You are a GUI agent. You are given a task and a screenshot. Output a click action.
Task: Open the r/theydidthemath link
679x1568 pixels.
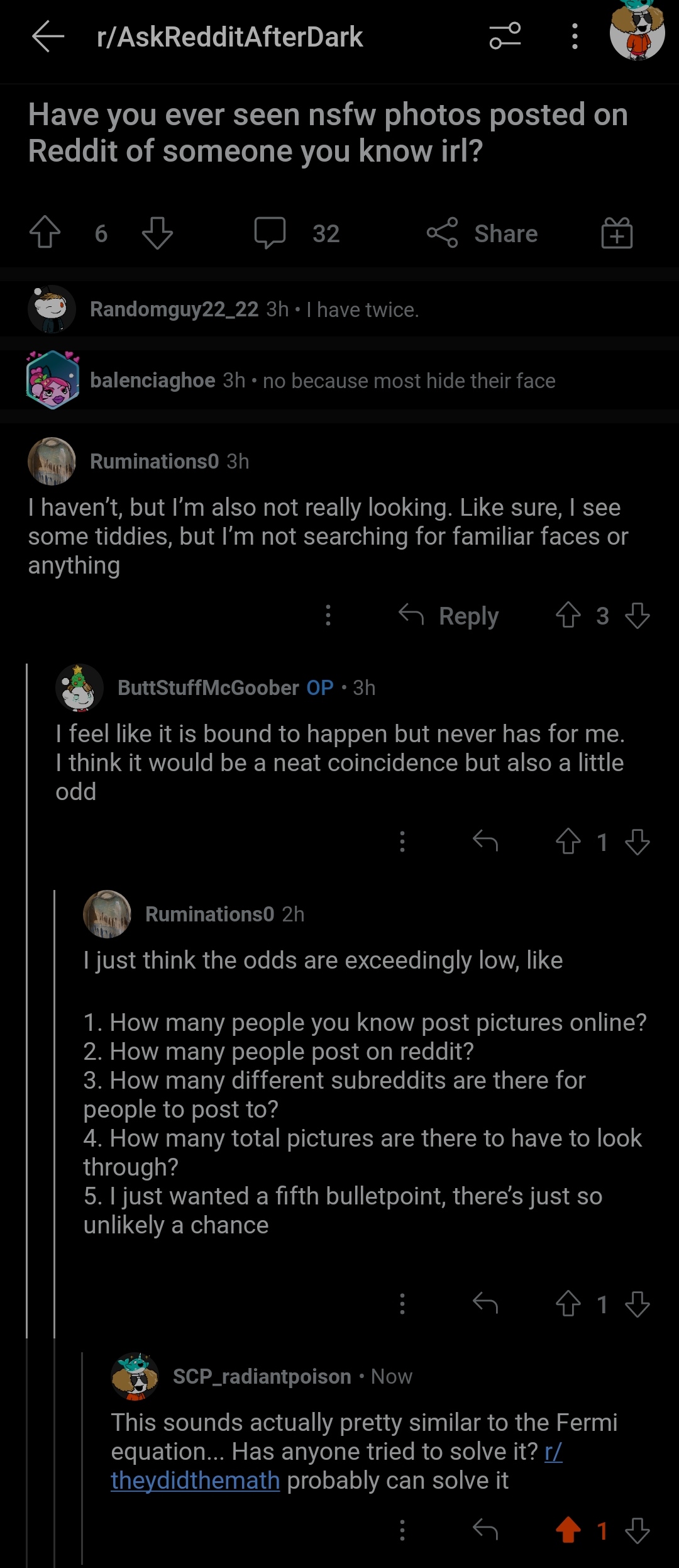[x=195, y=1481]
